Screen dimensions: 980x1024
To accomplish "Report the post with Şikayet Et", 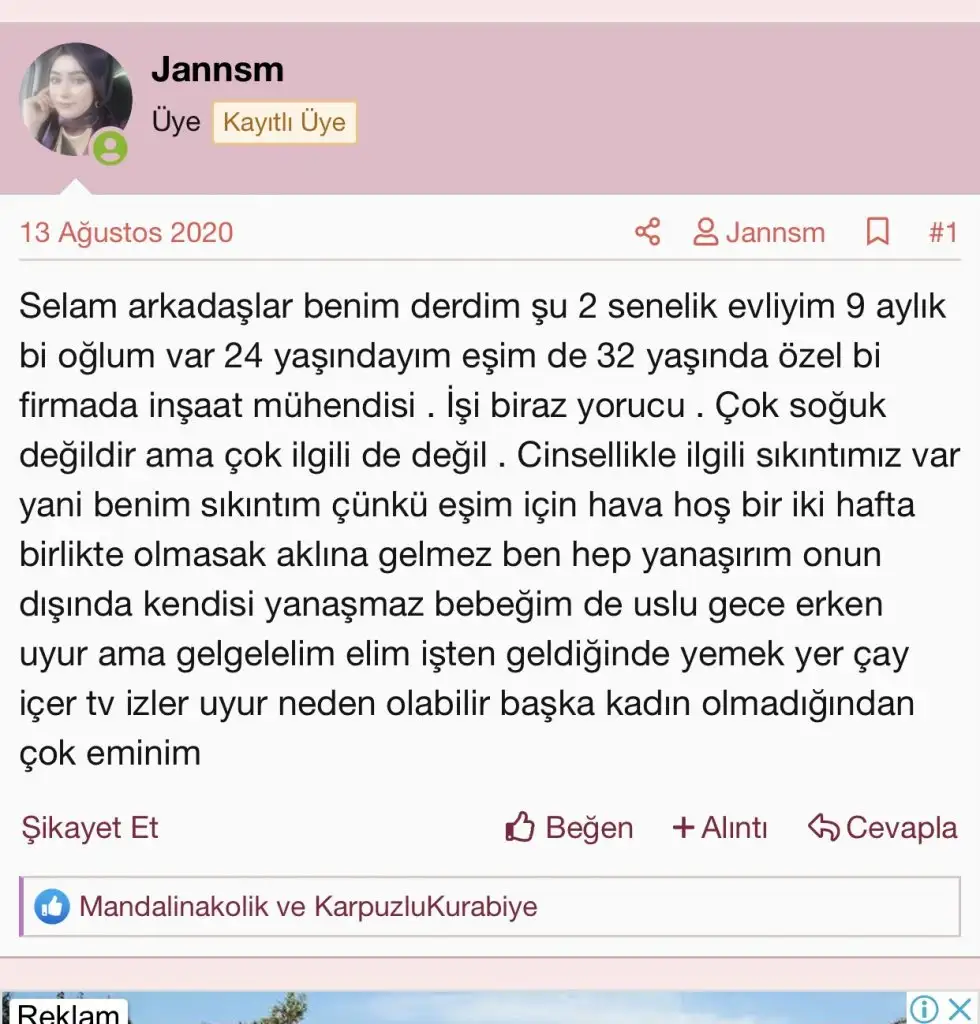I will coord(89,828).
